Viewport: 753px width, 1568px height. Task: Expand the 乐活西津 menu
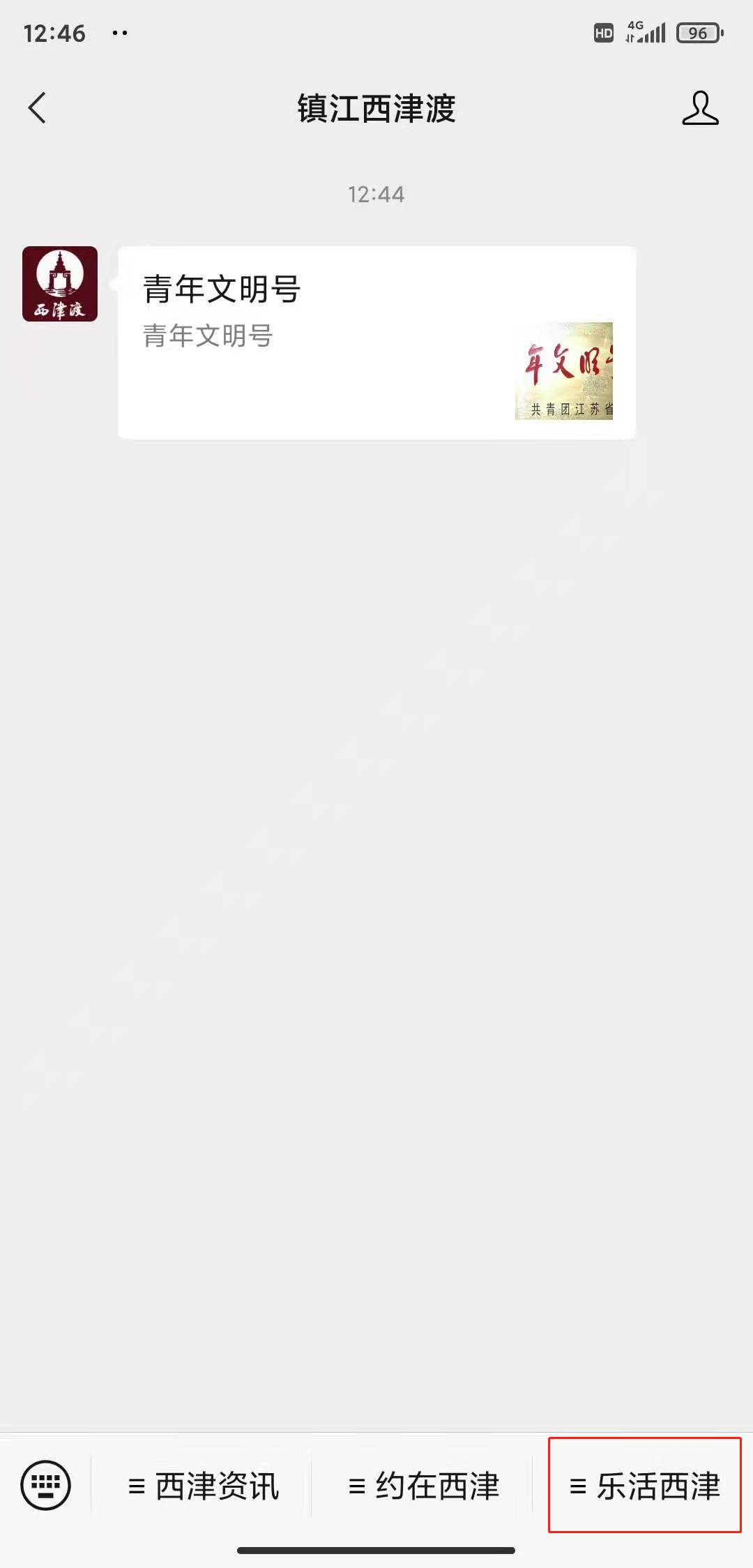point(644,1486)
